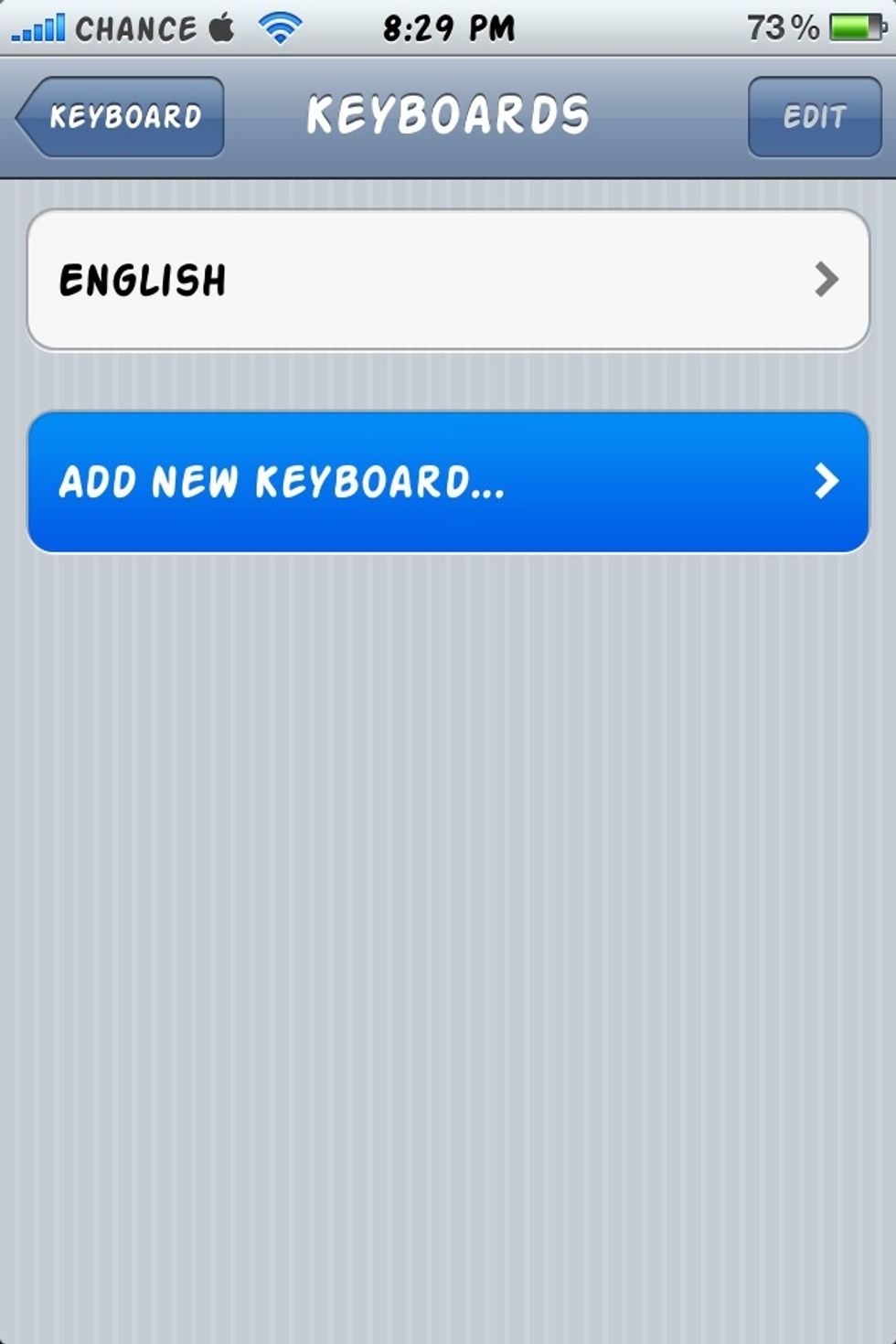The width and height of the screenshot is (896, 1344).
Task: Go back to Keyboard settings
Action: pyautogui.click(x=122, y=117)
